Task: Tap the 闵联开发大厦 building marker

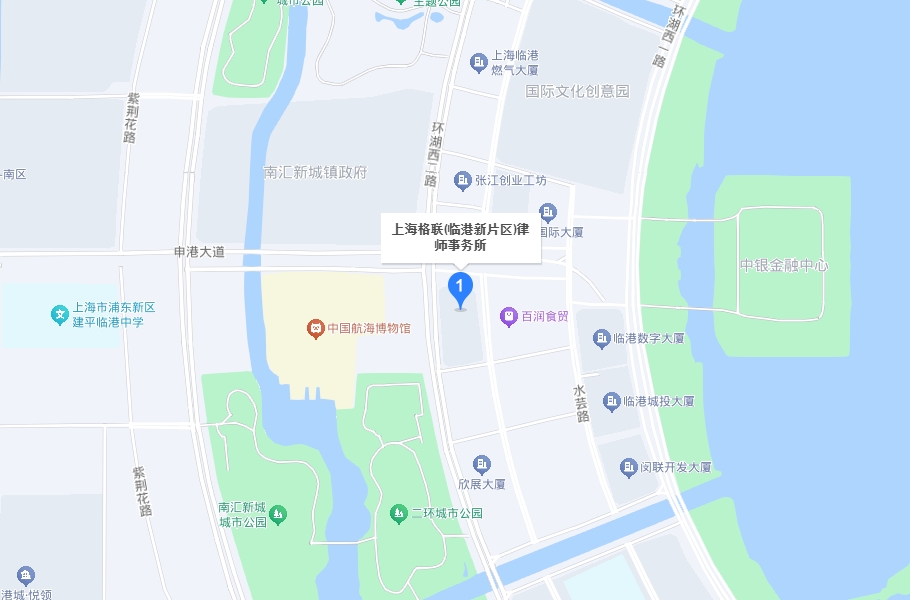Action: [629, 467]
